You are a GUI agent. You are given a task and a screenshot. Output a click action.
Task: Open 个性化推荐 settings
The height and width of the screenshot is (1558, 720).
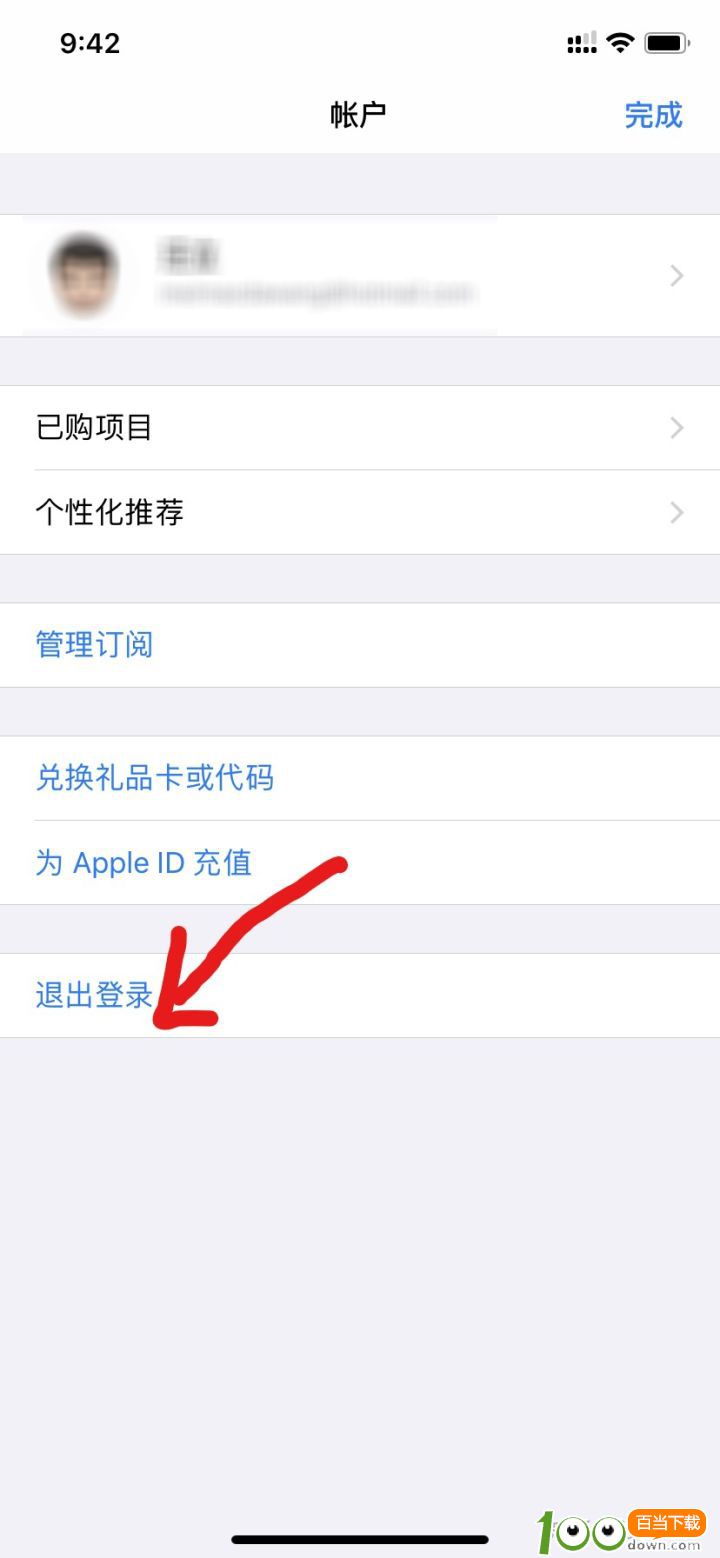point(360,512)
